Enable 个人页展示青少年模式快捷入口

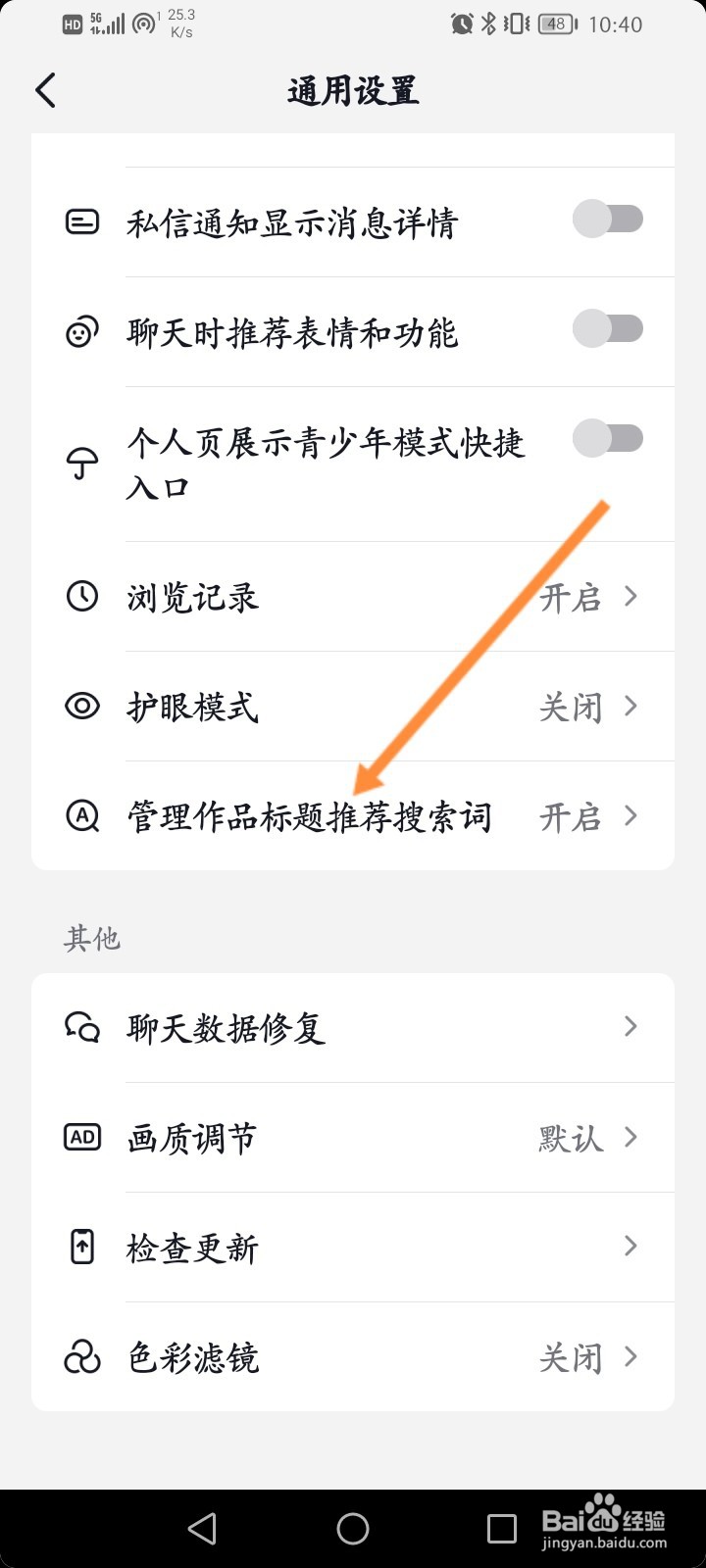[609, 438]
